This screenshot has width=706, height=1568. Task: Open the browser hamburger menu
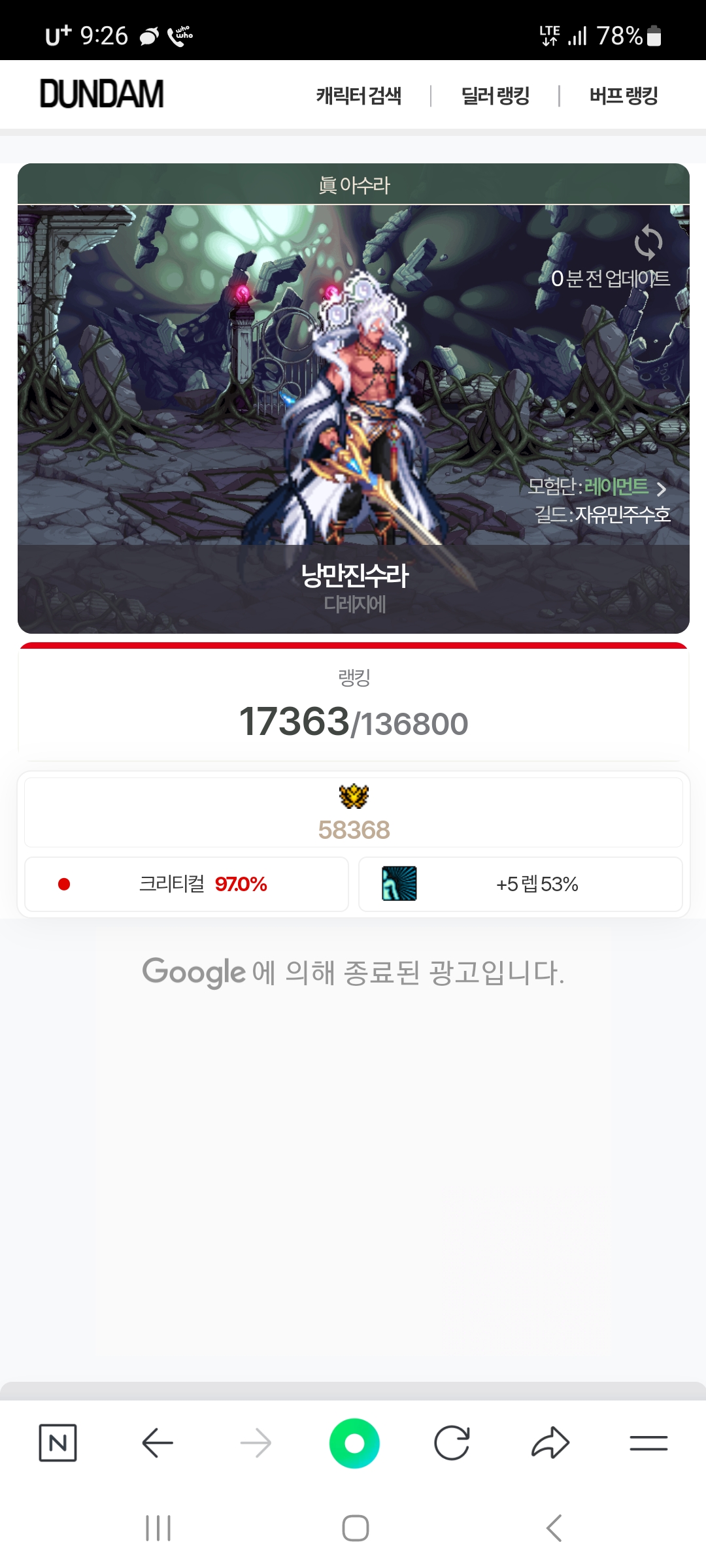[648, 1443]
